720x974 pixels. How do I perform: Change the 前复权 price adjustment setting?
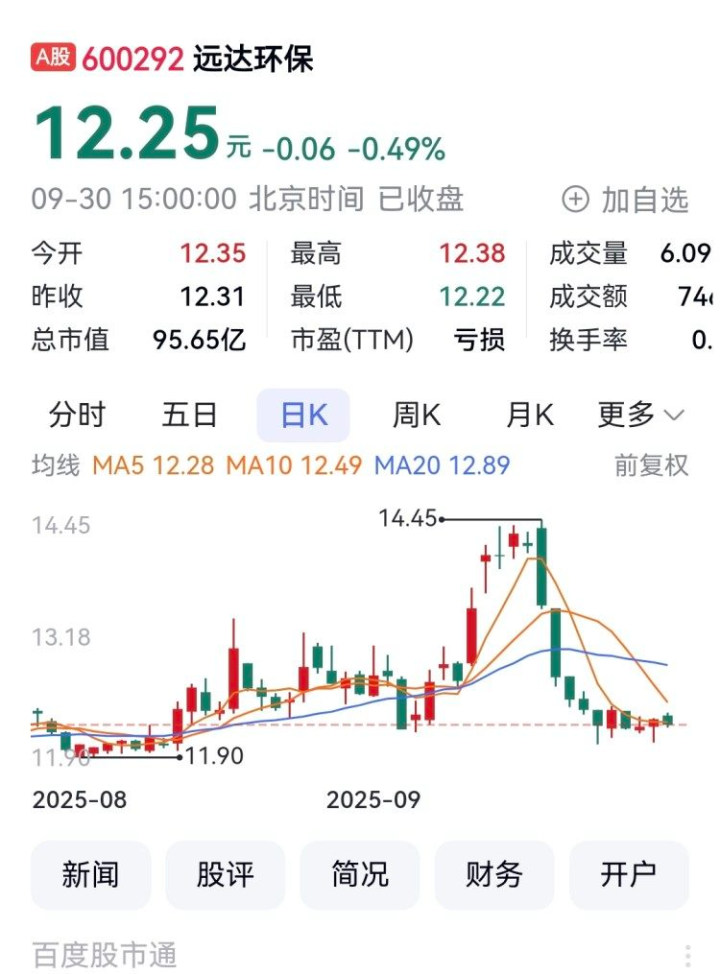click(651, 465)
